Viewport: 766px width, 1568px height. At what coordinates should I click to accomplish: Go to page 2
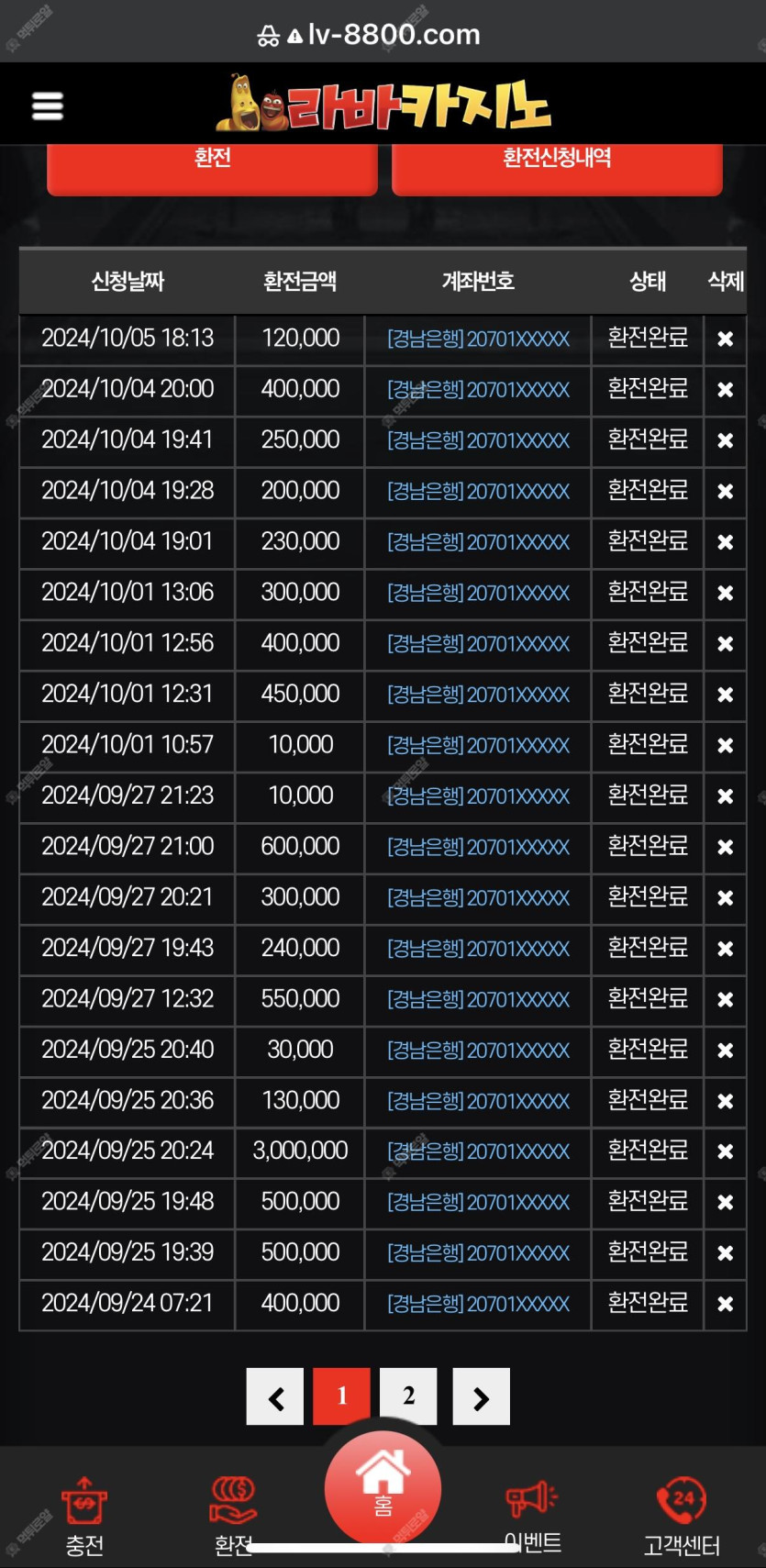(x=408, y=1396)
